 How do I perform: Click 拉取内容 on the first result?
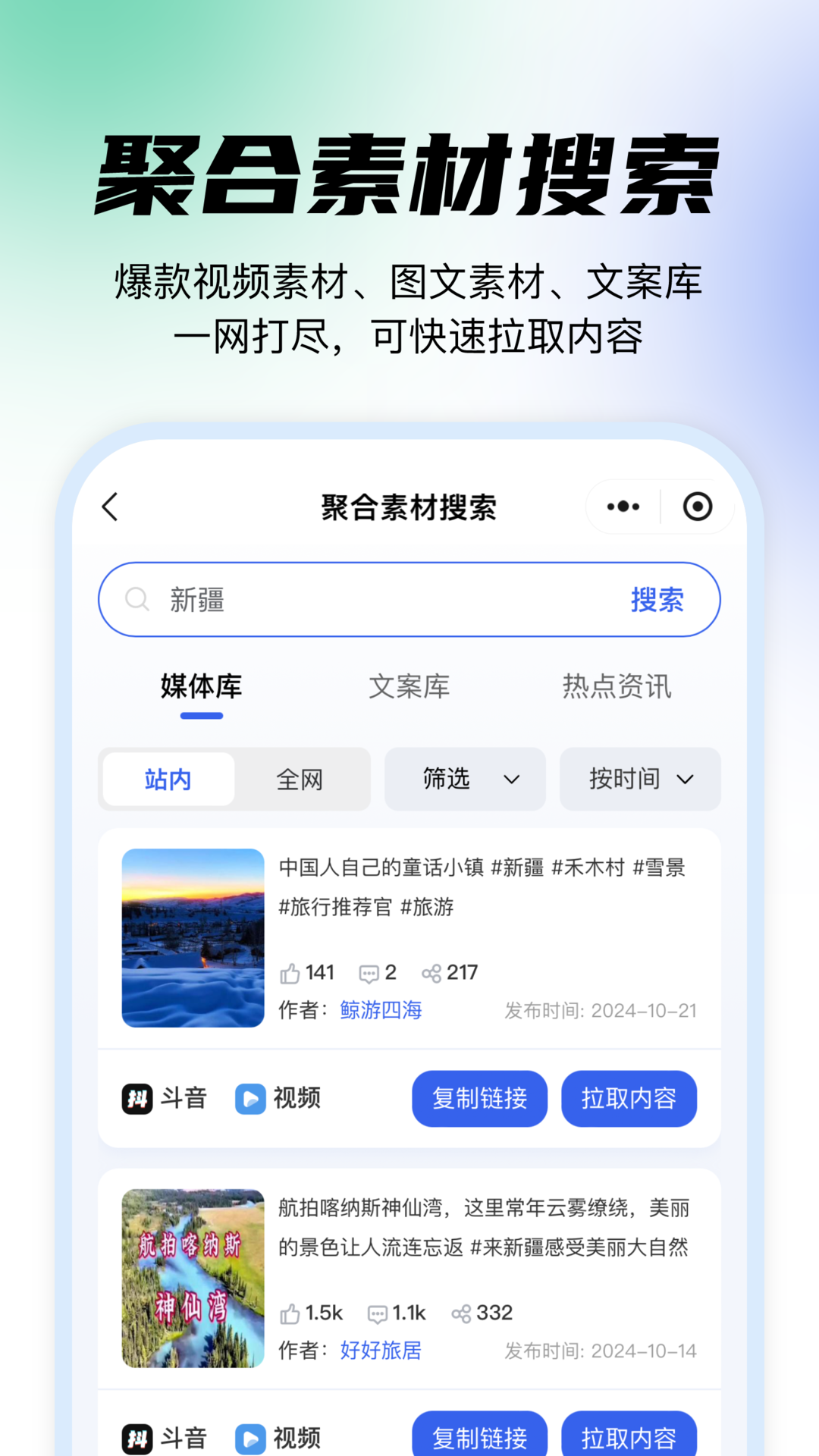629,1098
